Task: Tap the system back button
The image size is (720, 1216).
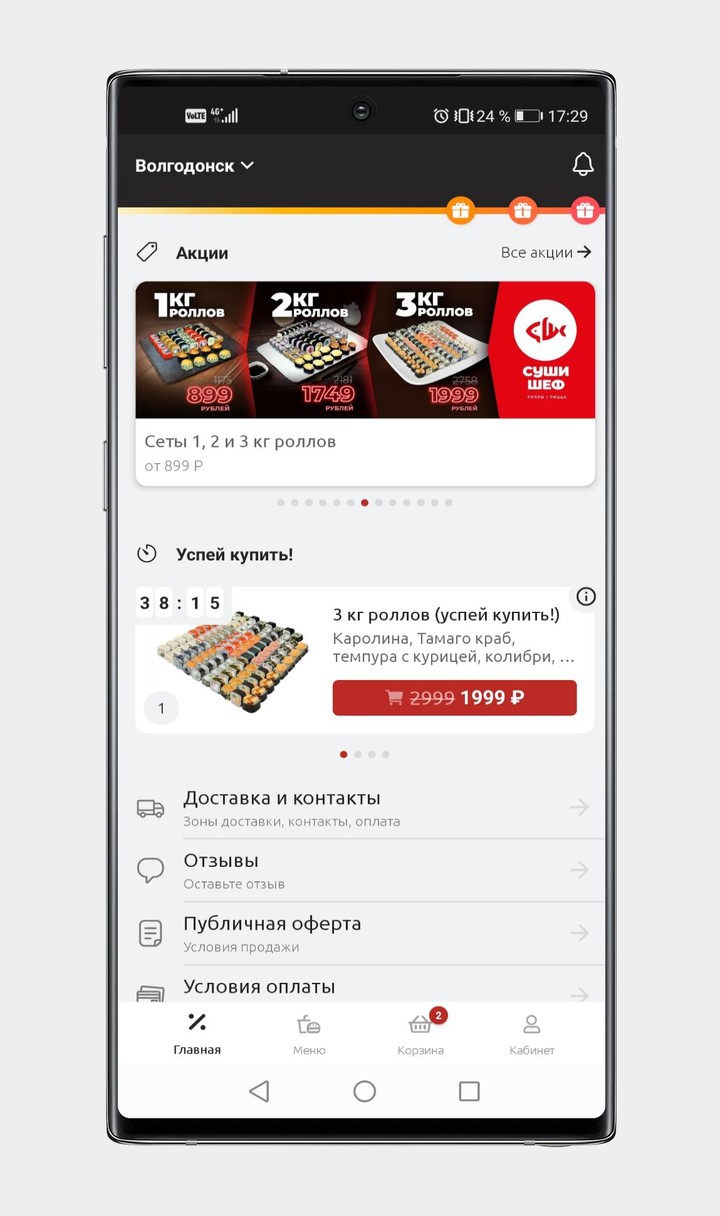Action: [x=259, y=1091]
